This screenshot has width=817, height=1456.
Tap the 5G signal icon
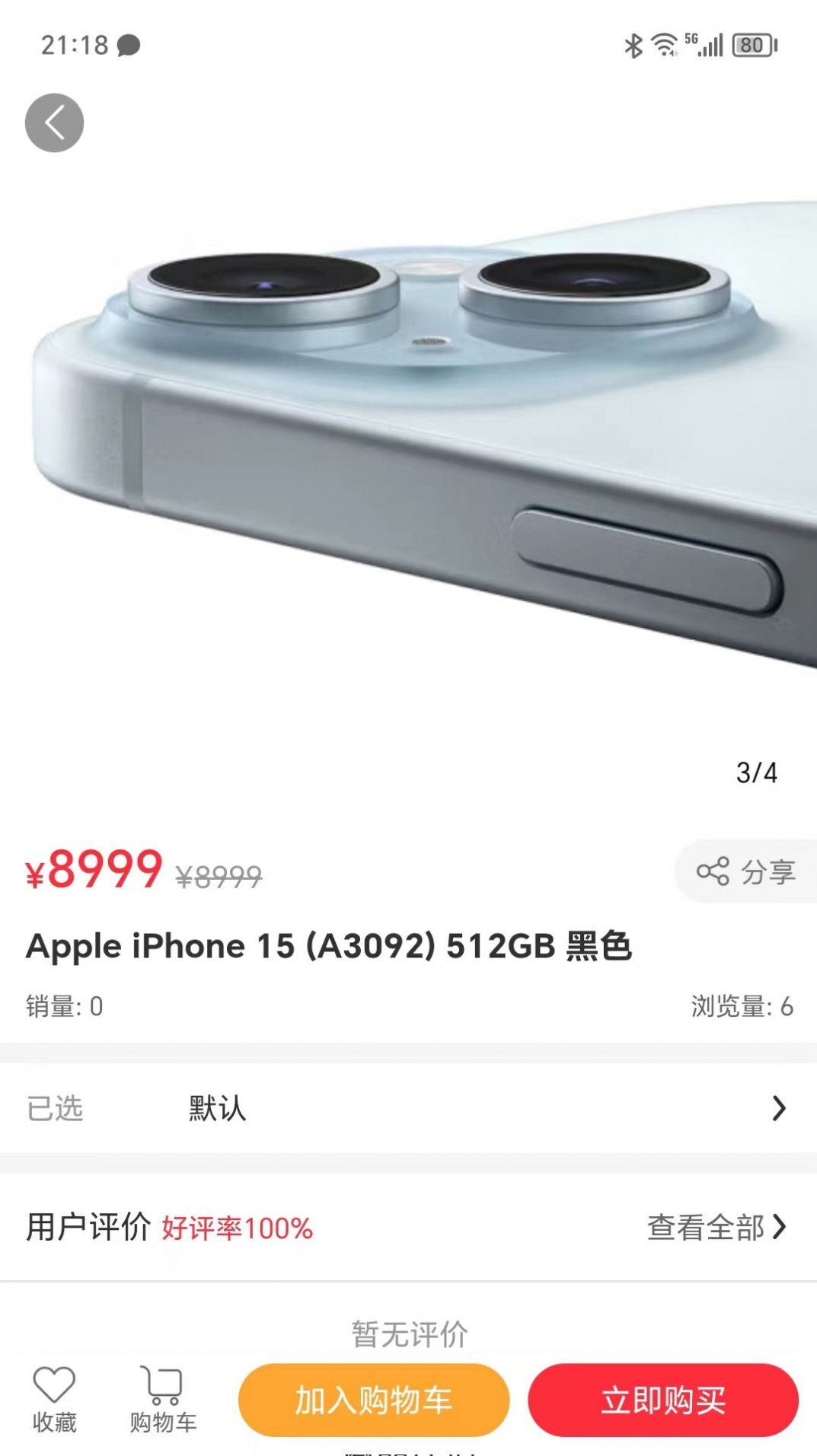point(704,44)
